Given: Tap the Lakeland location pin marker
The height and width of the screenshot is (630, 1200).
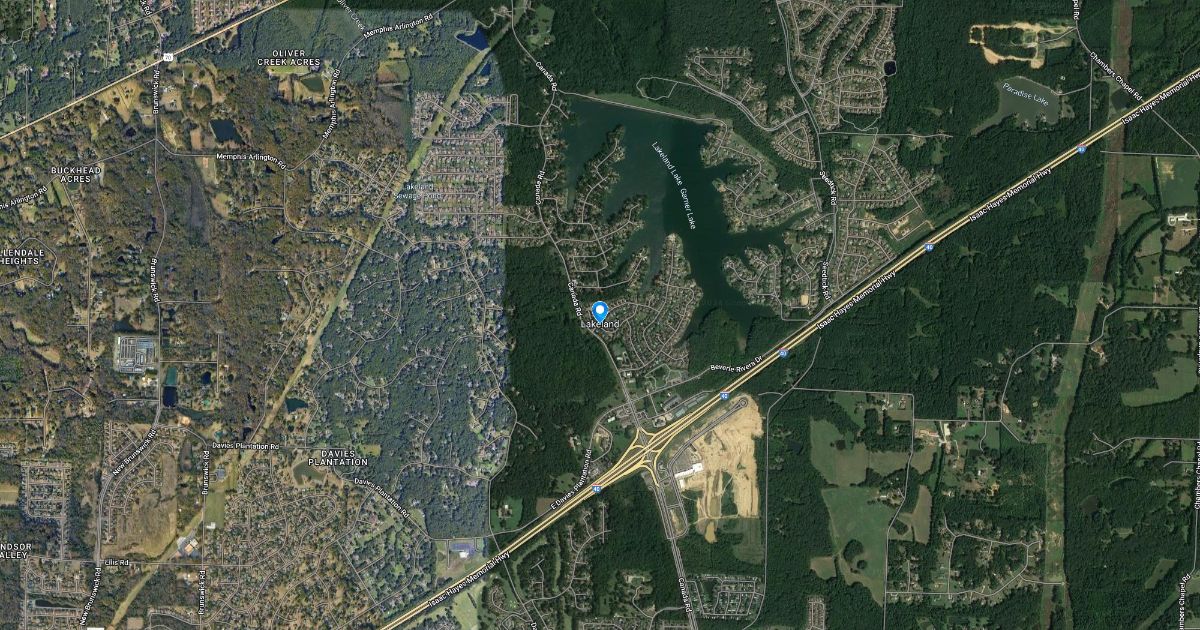Looking at the screenshot, I should [x=600, y=311].
